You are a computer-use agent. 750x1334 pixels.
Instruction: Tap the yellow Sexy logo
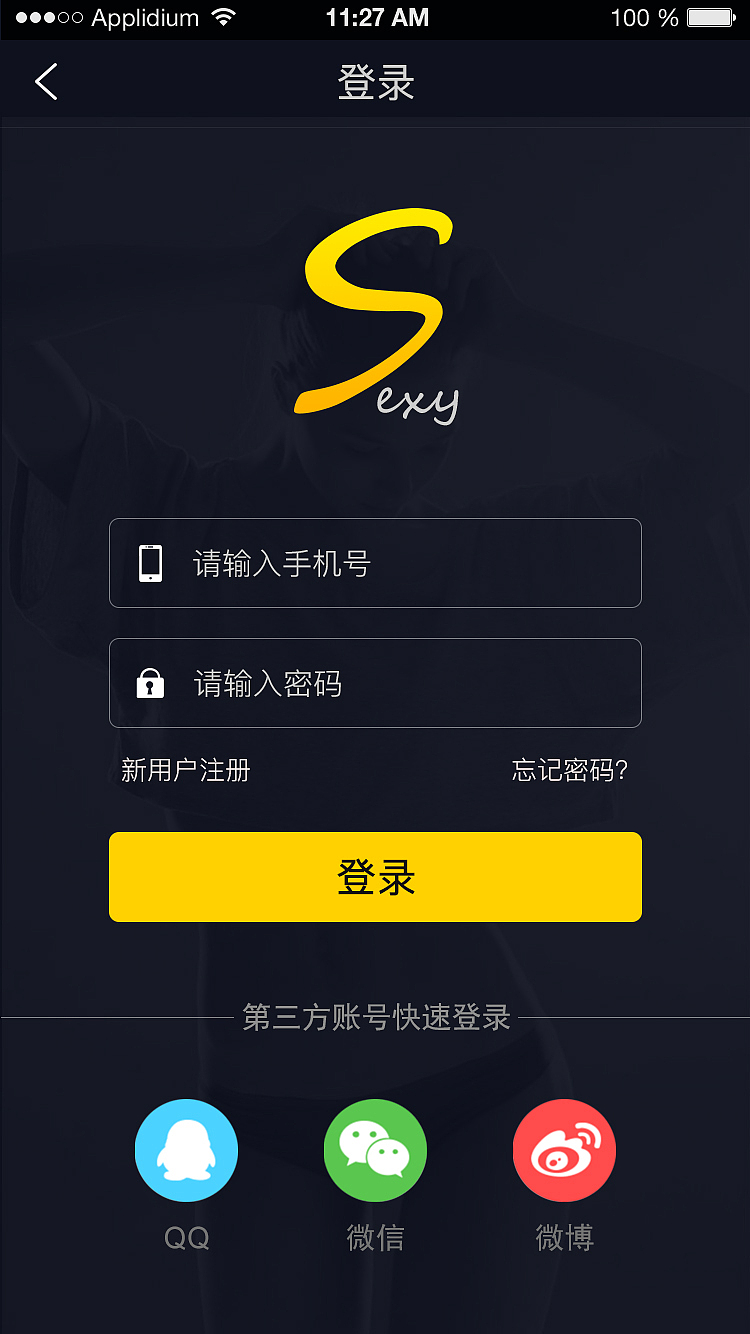[x=375, y=310]
